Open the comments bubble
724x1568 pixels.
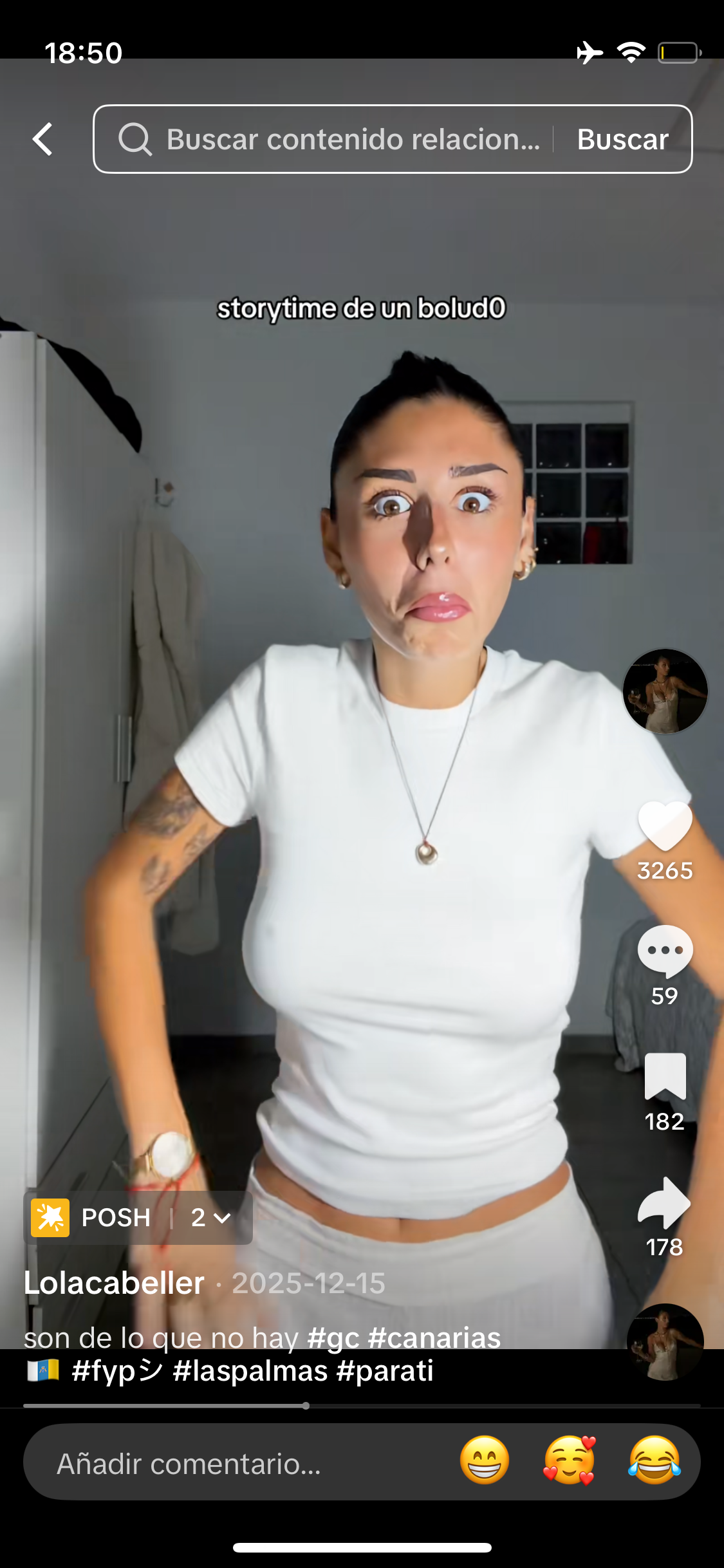pos(665,950)
